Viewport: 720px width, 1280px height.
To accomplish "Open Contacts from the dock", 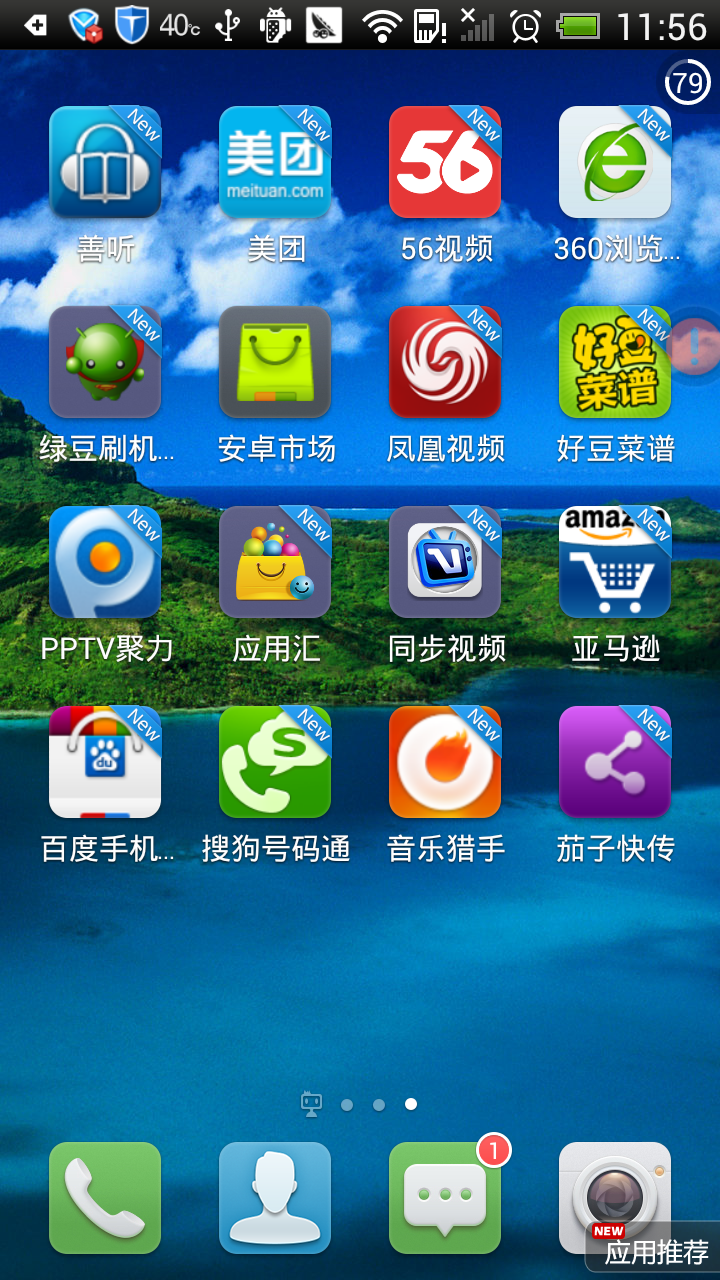I will pos(275,1198).
